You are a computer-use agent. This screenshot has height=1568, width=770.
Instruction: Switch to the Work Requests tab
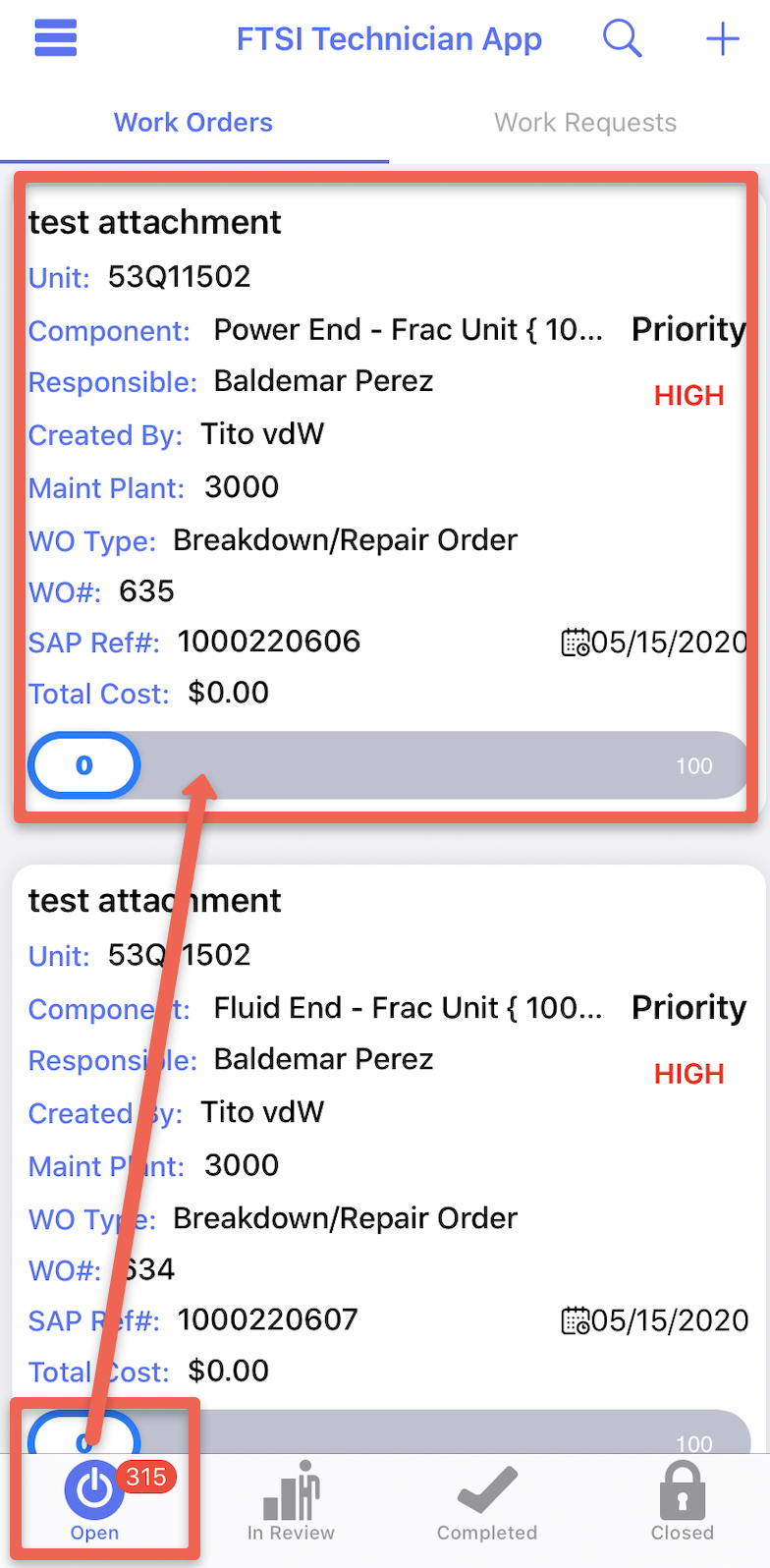pos(585,123)
